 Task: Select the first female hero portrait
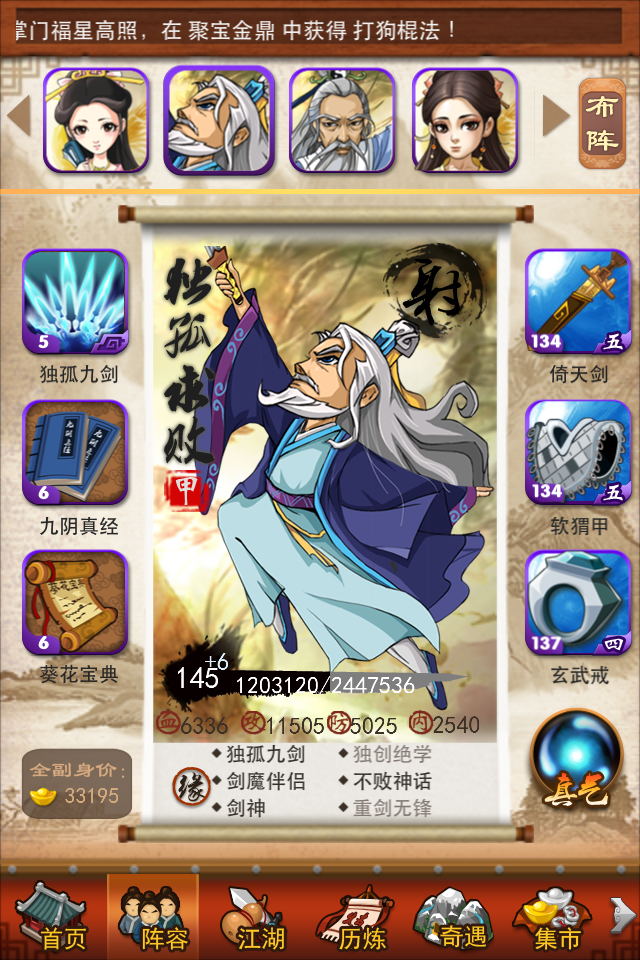(95, 120)
